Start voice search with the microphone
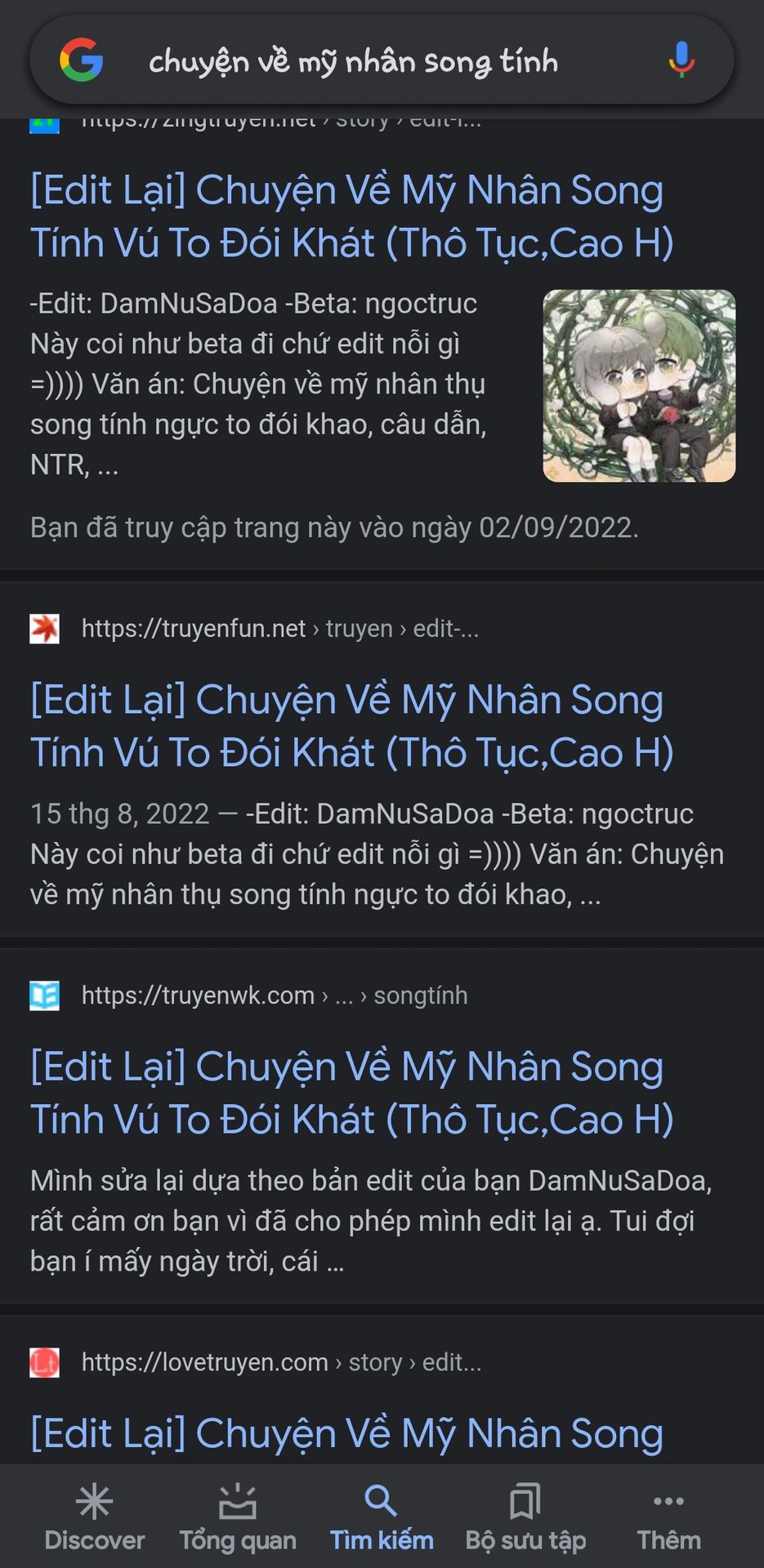 [x=681, y=60]
